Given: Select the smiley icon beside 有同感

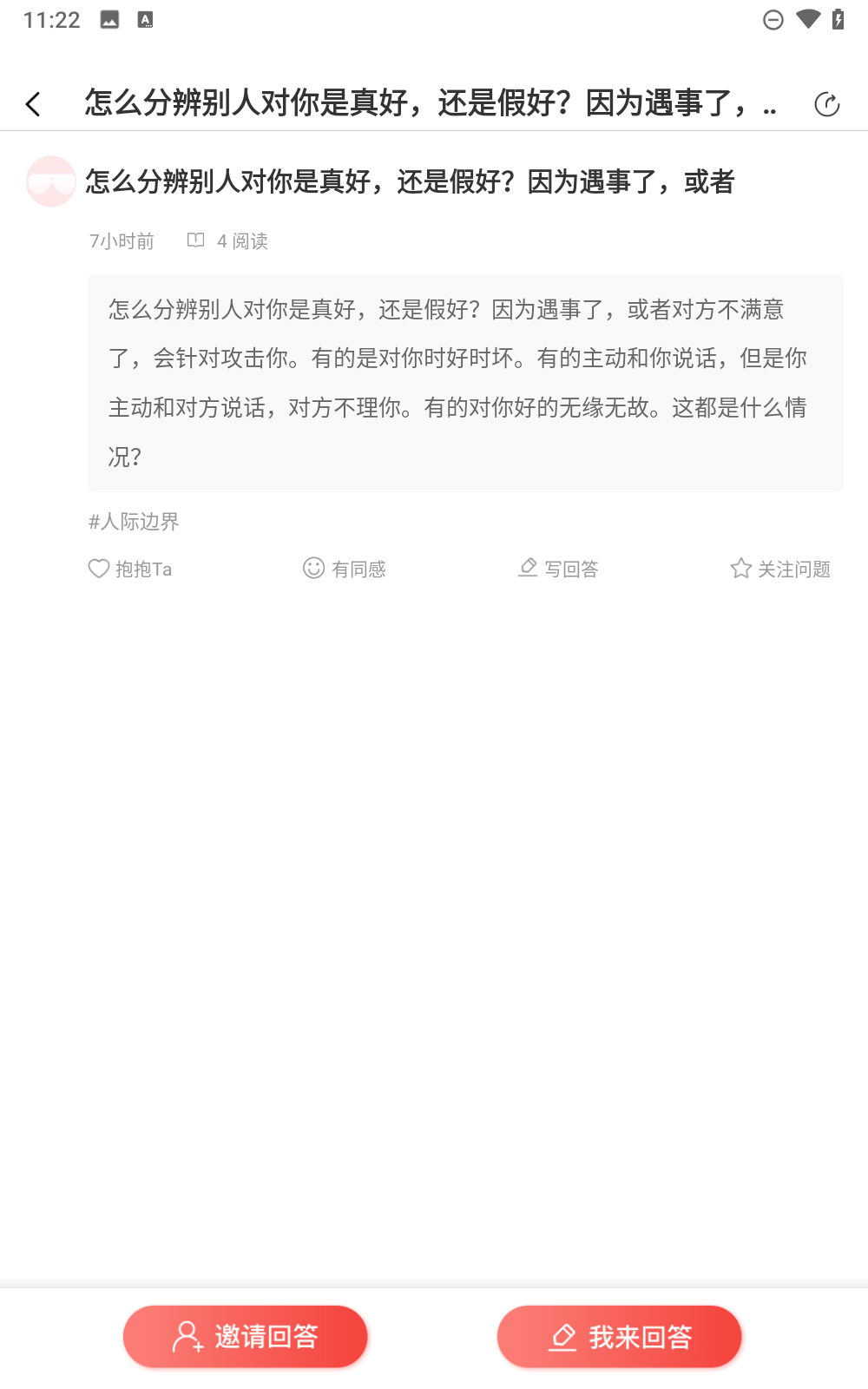Looking at the screenshot, I should [x=312, y=568].
